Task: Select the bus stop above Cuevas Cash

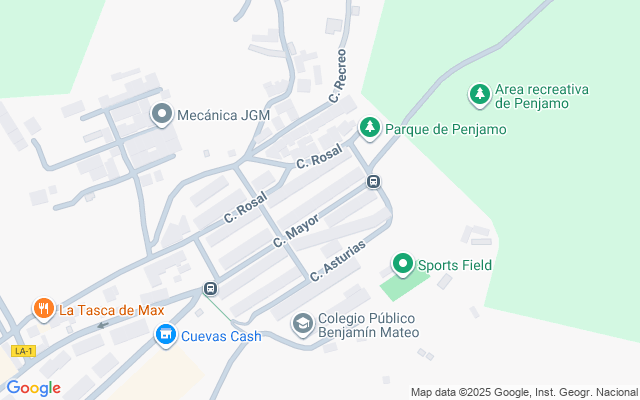Action: click(210, 289)
